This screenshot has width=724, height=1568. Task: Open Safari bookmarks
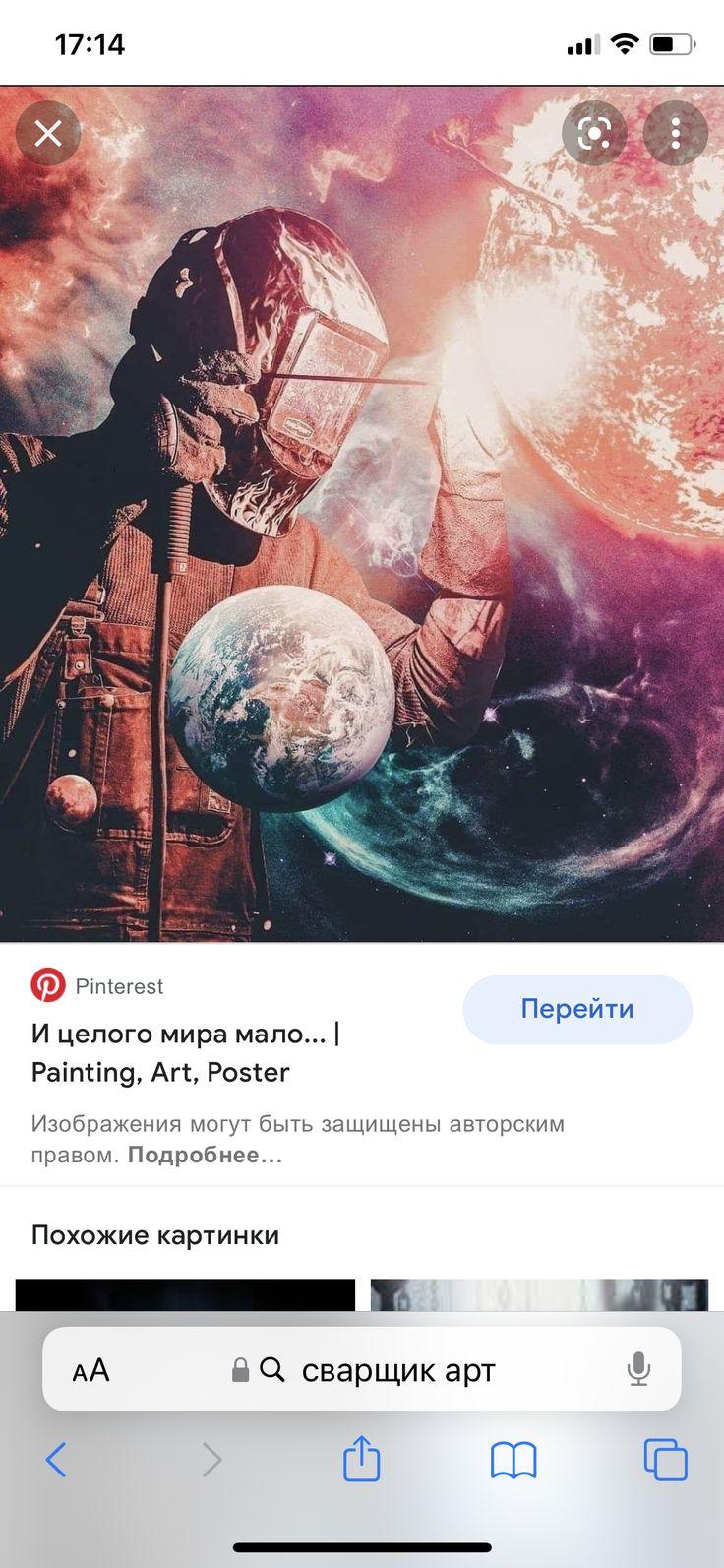(x=513, y=1460)
